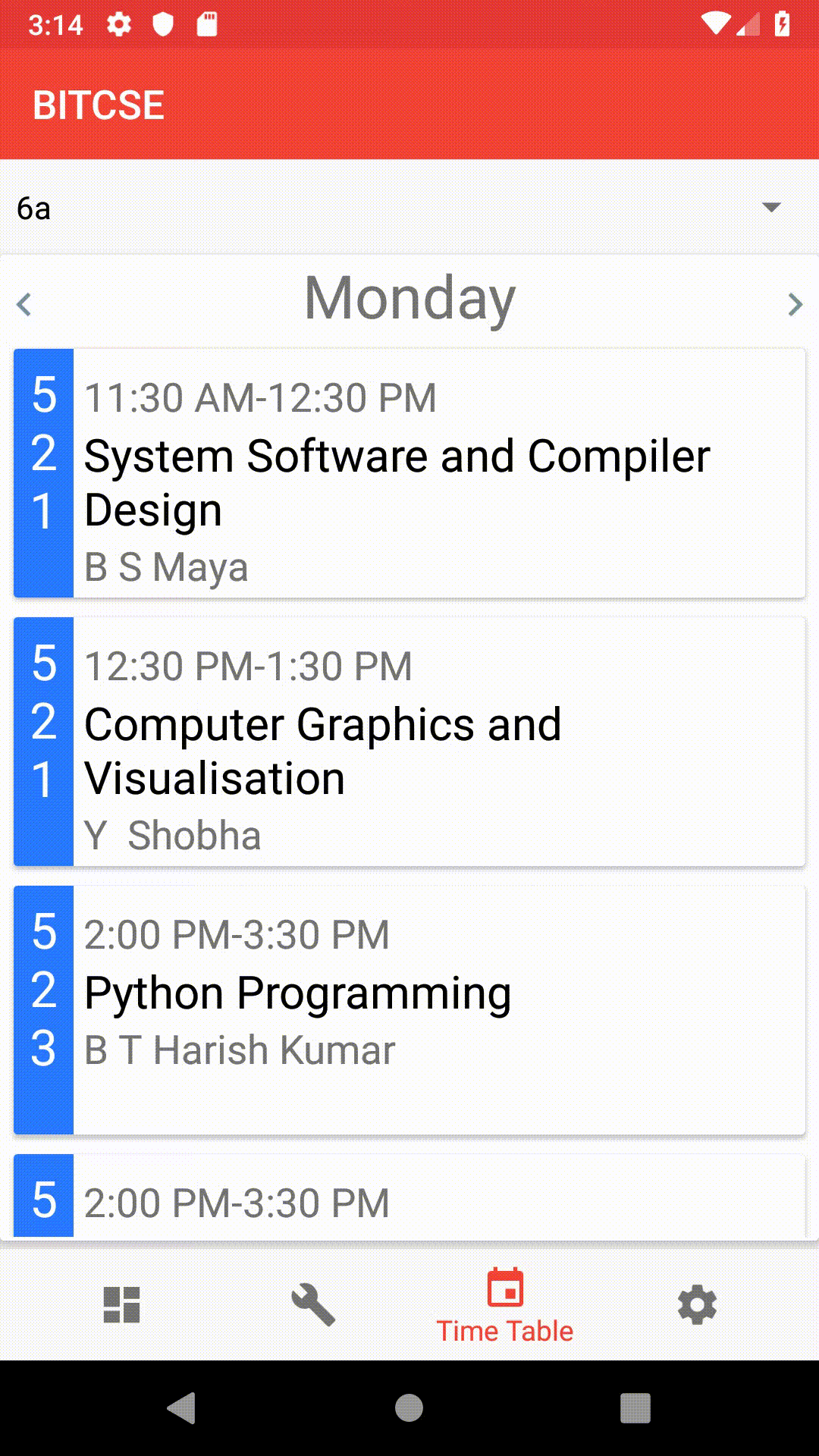Tap the system home button

[x=409, y=1408]
